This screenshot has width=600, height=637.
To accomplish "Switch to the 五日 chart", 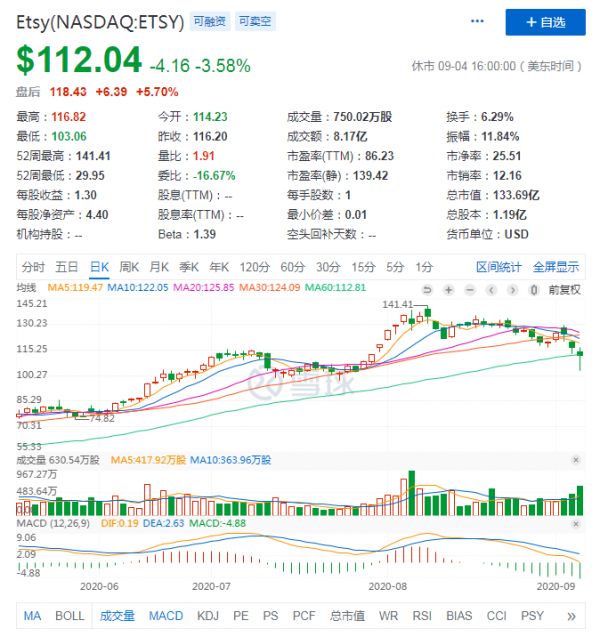I will click(67, 267).
